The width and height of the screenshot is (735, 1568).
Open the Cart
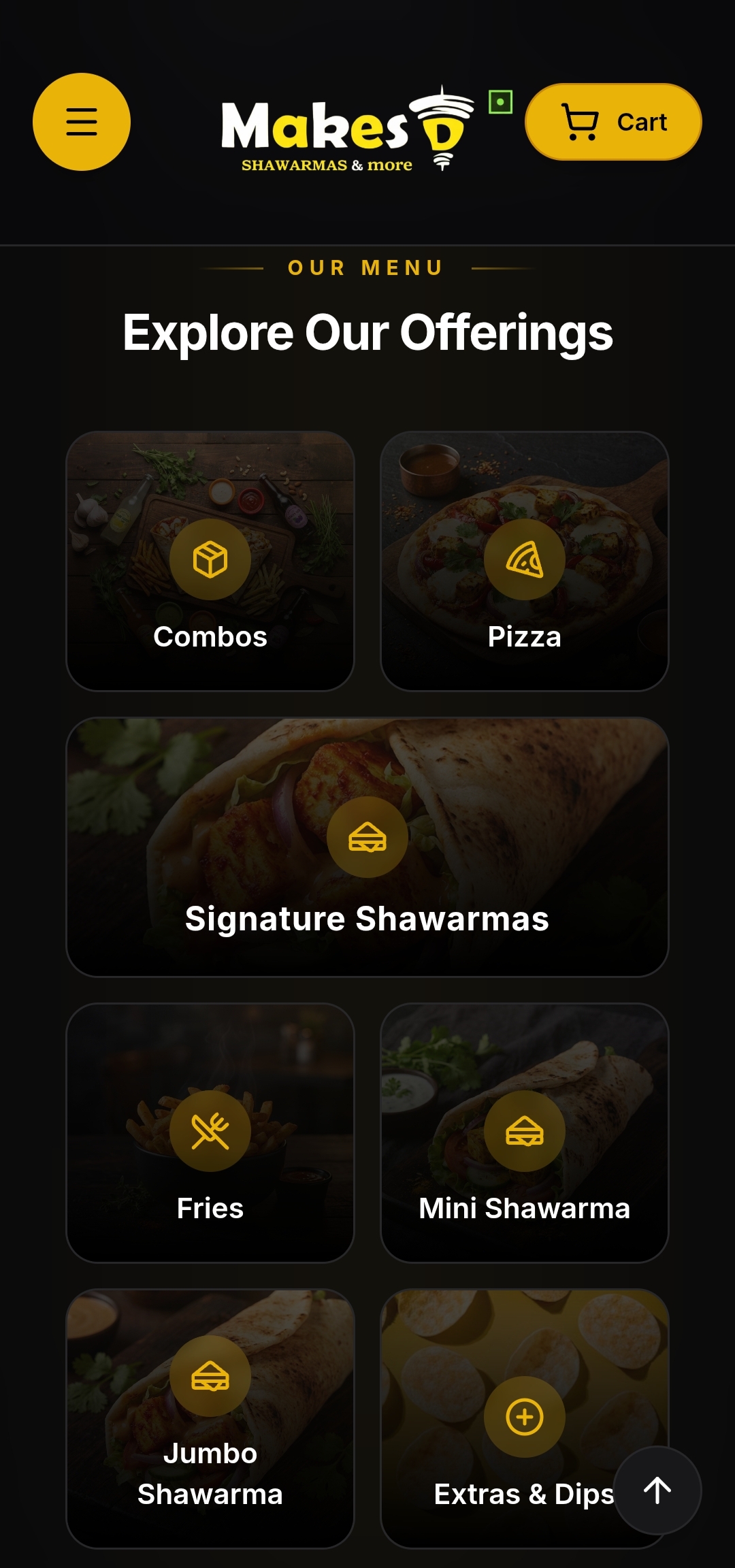[x=613, y=122]
